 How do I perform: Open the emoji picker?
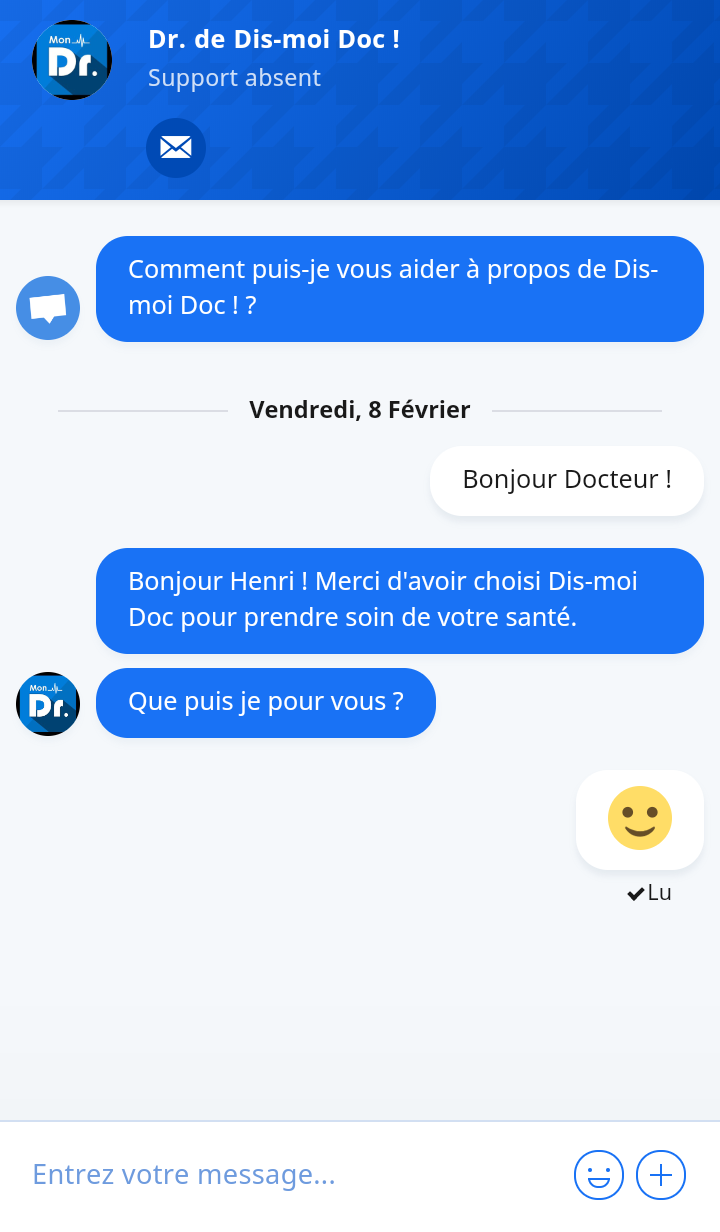tap(599, 1175)
